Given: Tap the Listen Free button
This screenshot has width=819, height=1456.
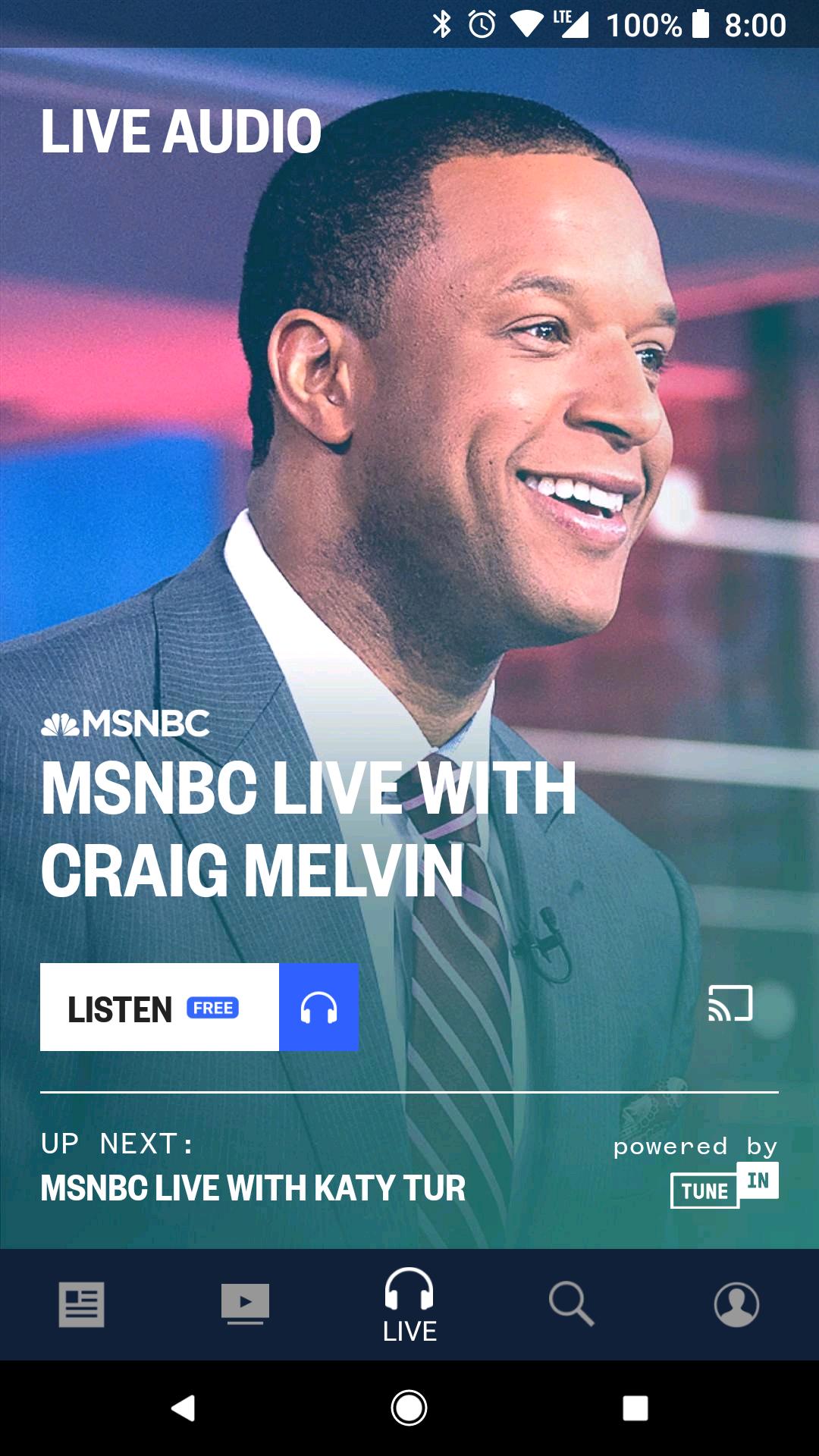Looking at the screenshot, I should 199,1007.
